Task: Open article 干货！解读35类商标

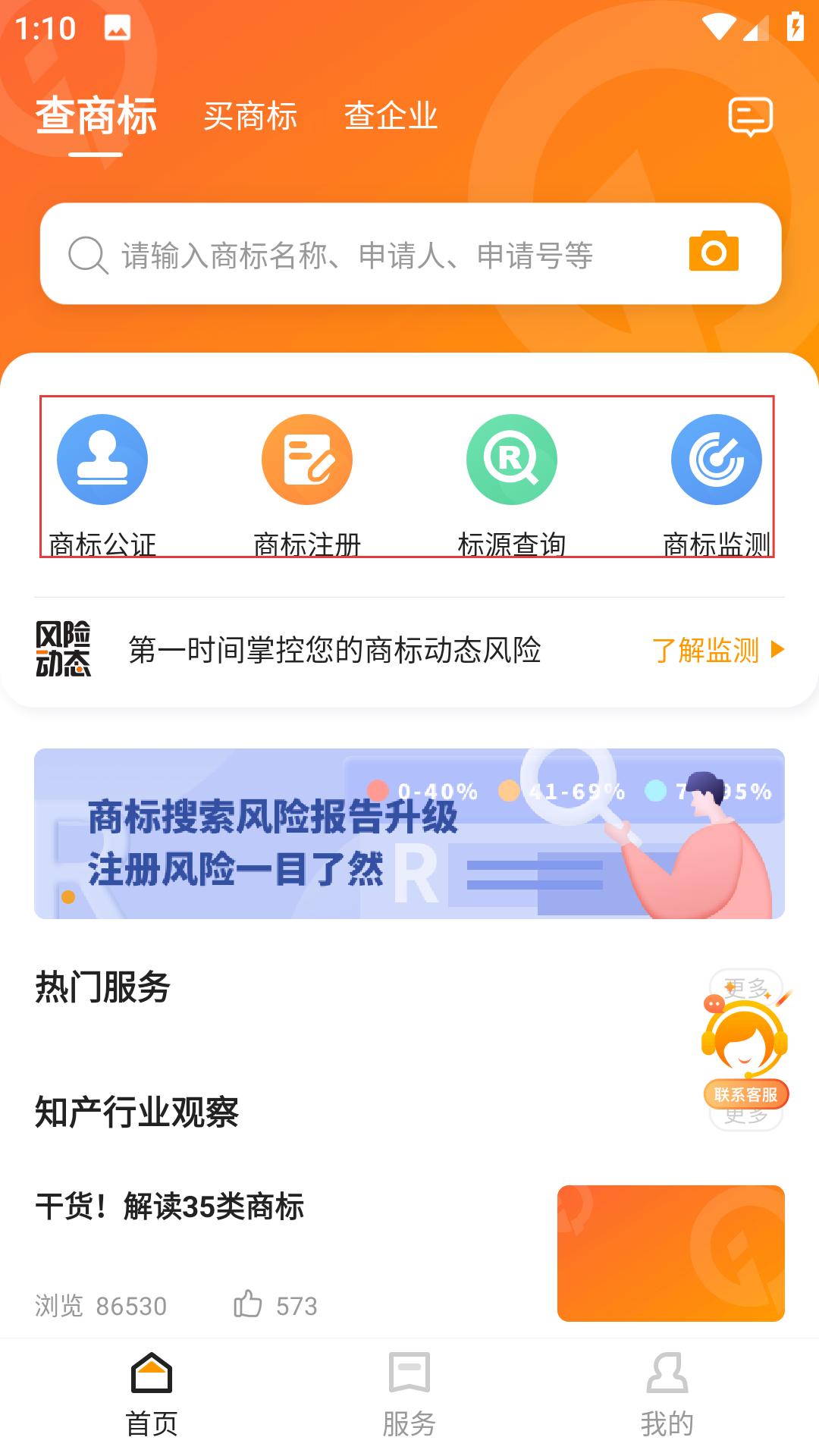Action: (x=170, y=1207)
